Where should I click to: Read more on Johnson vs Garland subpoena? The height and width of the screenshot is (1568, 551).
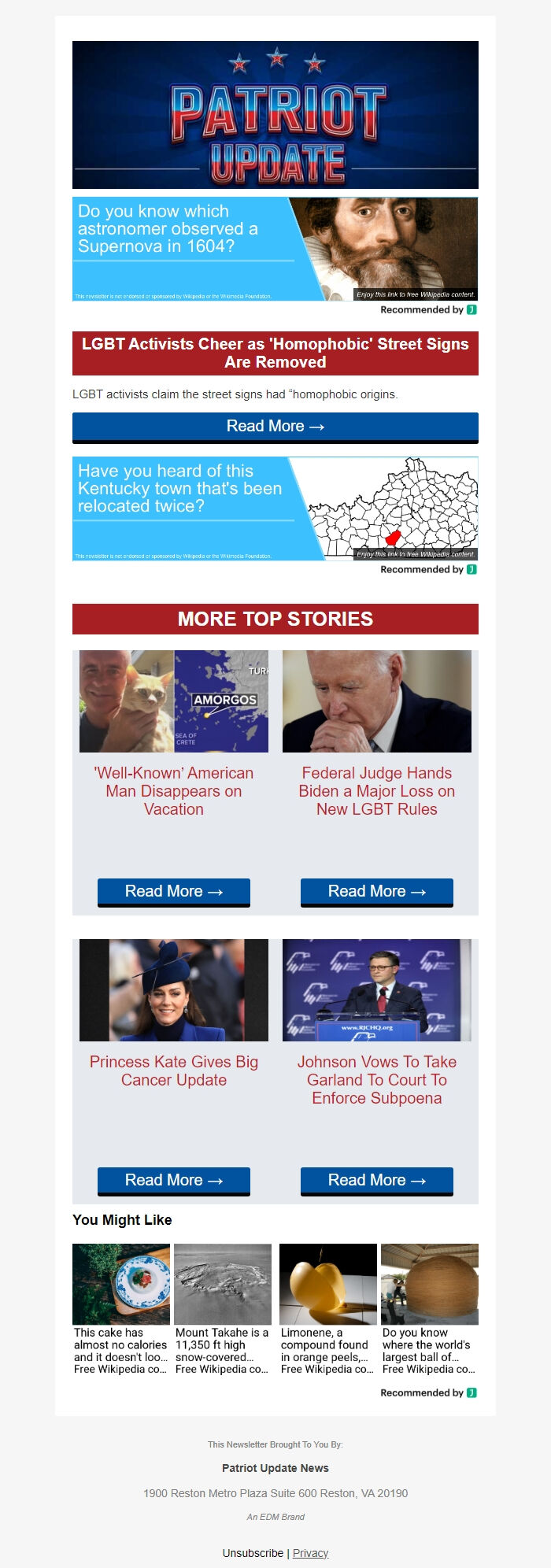[376, 1181]
